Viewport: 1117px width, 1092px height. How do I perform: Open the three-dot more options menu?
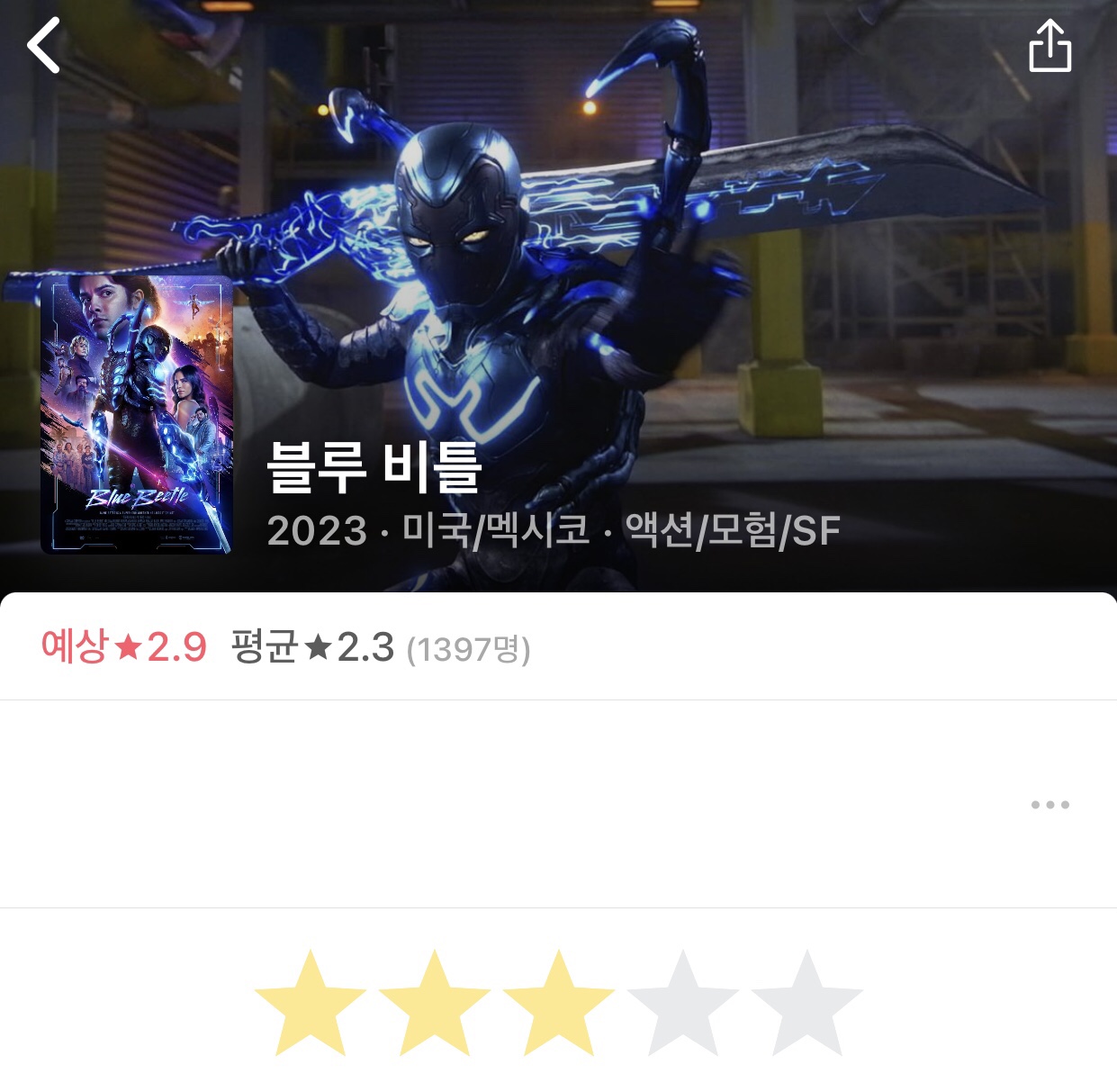pos(1049,805)
